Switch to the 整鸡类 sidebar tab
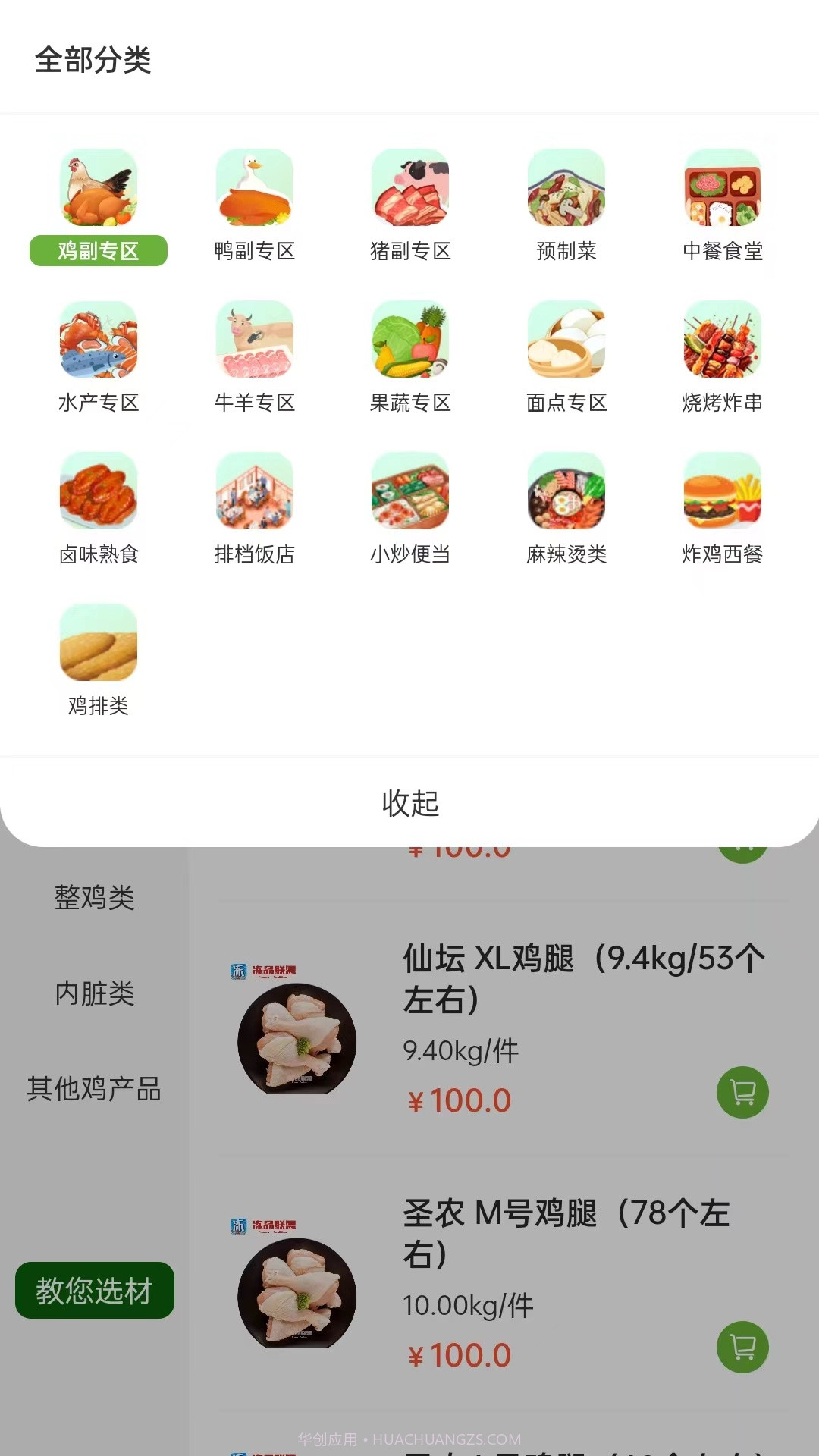This screenshot has height=1456, width=819. pos(94,899)
